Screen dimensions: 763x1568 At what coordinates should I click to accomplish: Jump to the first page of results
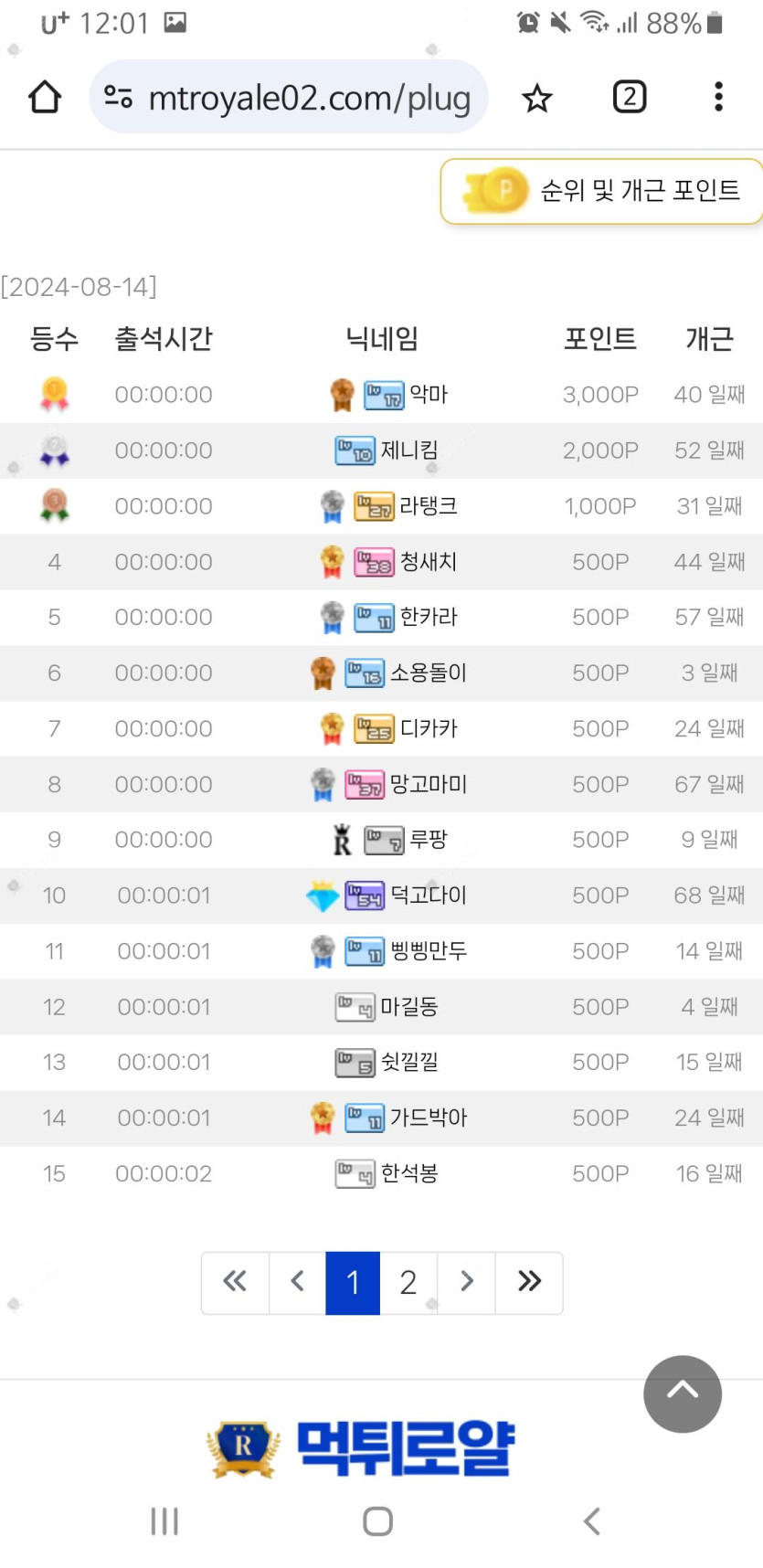(235, 1282)
